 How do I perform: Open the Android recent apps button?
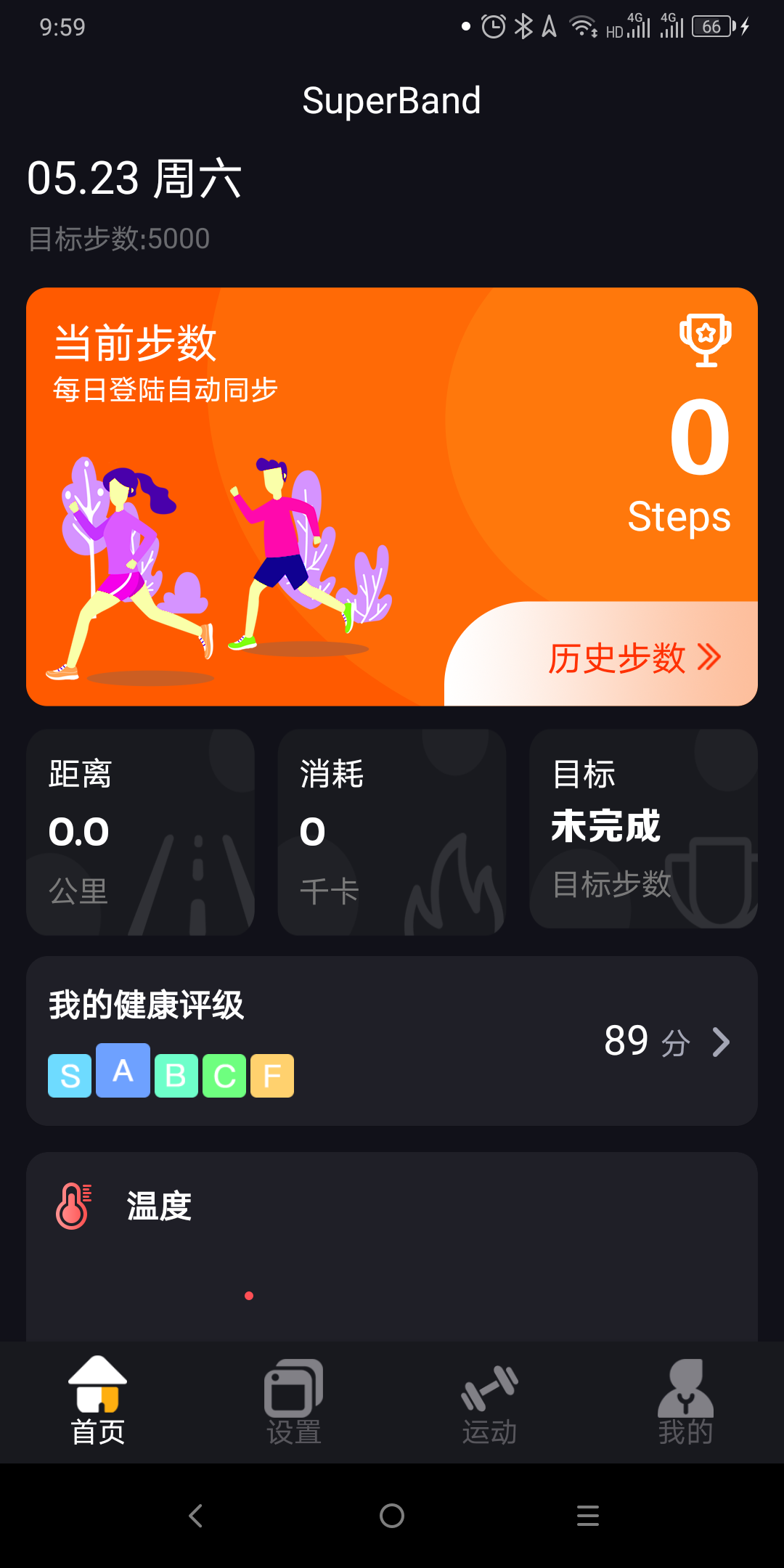(x=588, y=1517)
